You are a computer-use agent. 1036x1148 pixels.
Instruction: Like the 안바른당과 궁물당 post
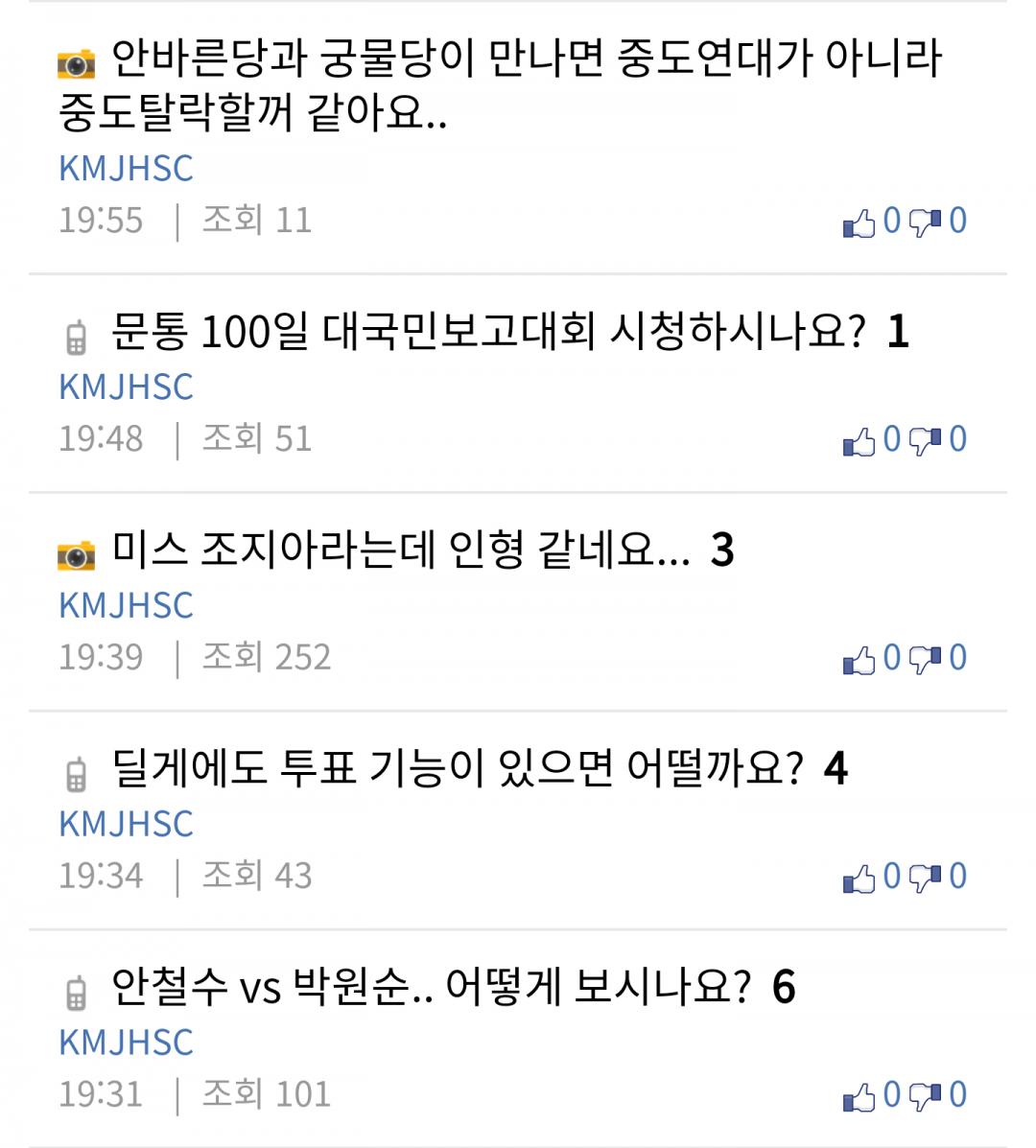tap(859, 223)
